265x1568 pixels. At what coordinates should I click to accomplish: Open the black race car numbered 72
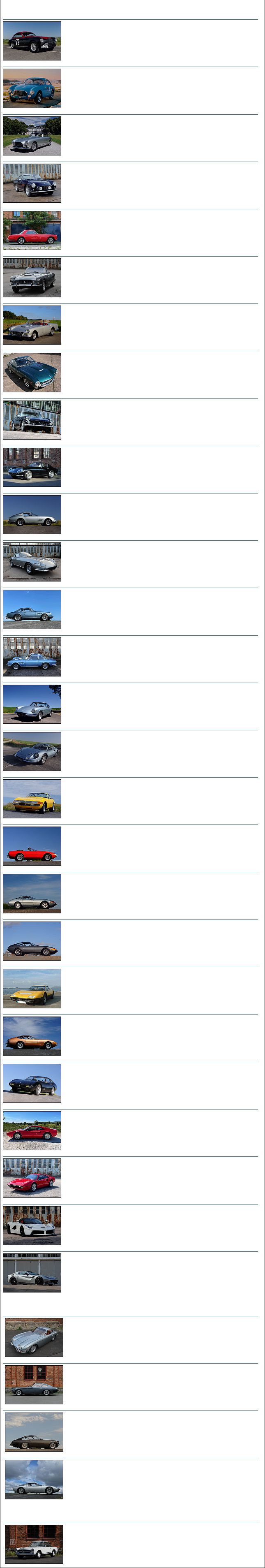click(32, 41)
